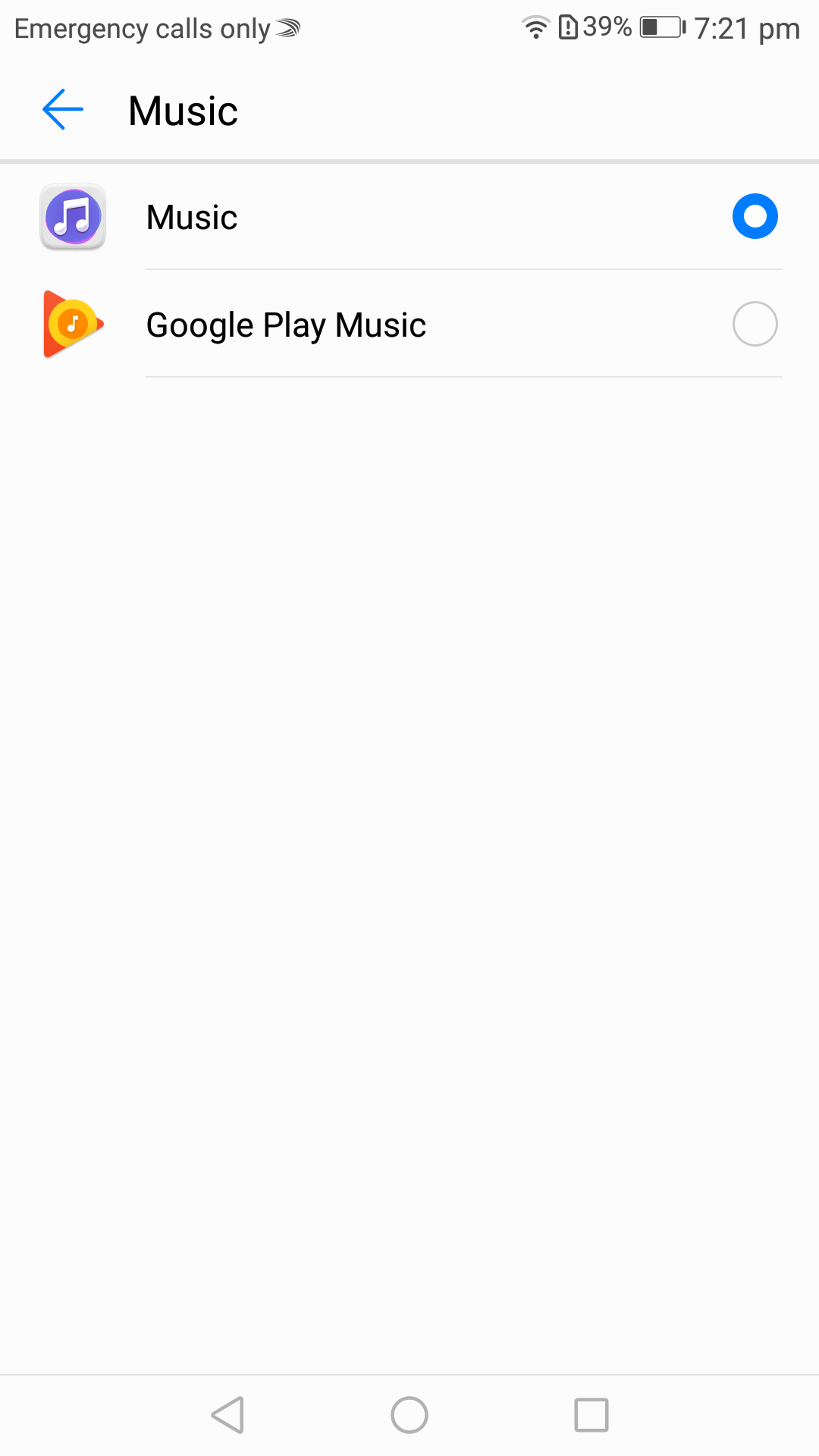Tap the system home button
The image size is (819, 1456).
(x=409, y=1415)
